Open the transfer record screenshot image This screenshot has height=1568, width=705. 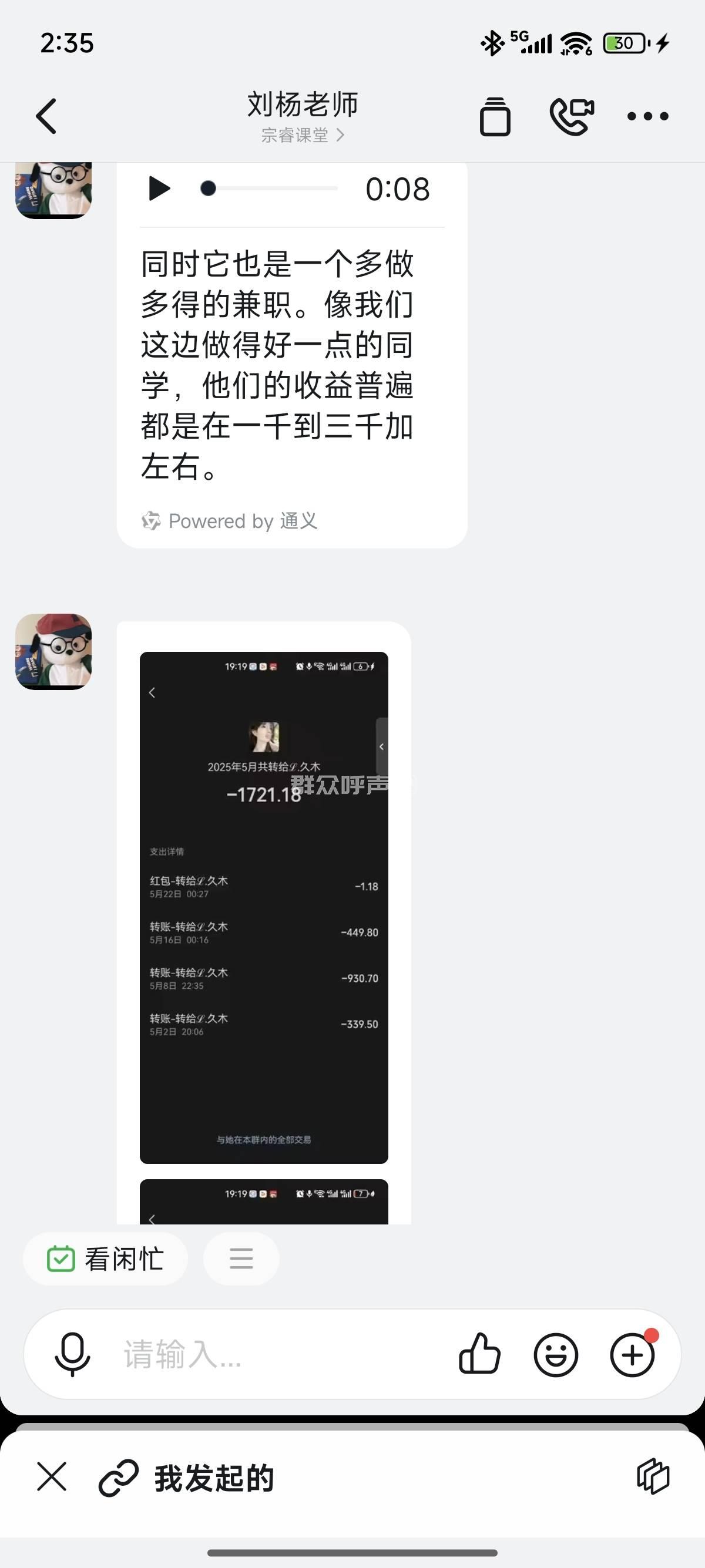pyautogui.click(x=264, y=907)
